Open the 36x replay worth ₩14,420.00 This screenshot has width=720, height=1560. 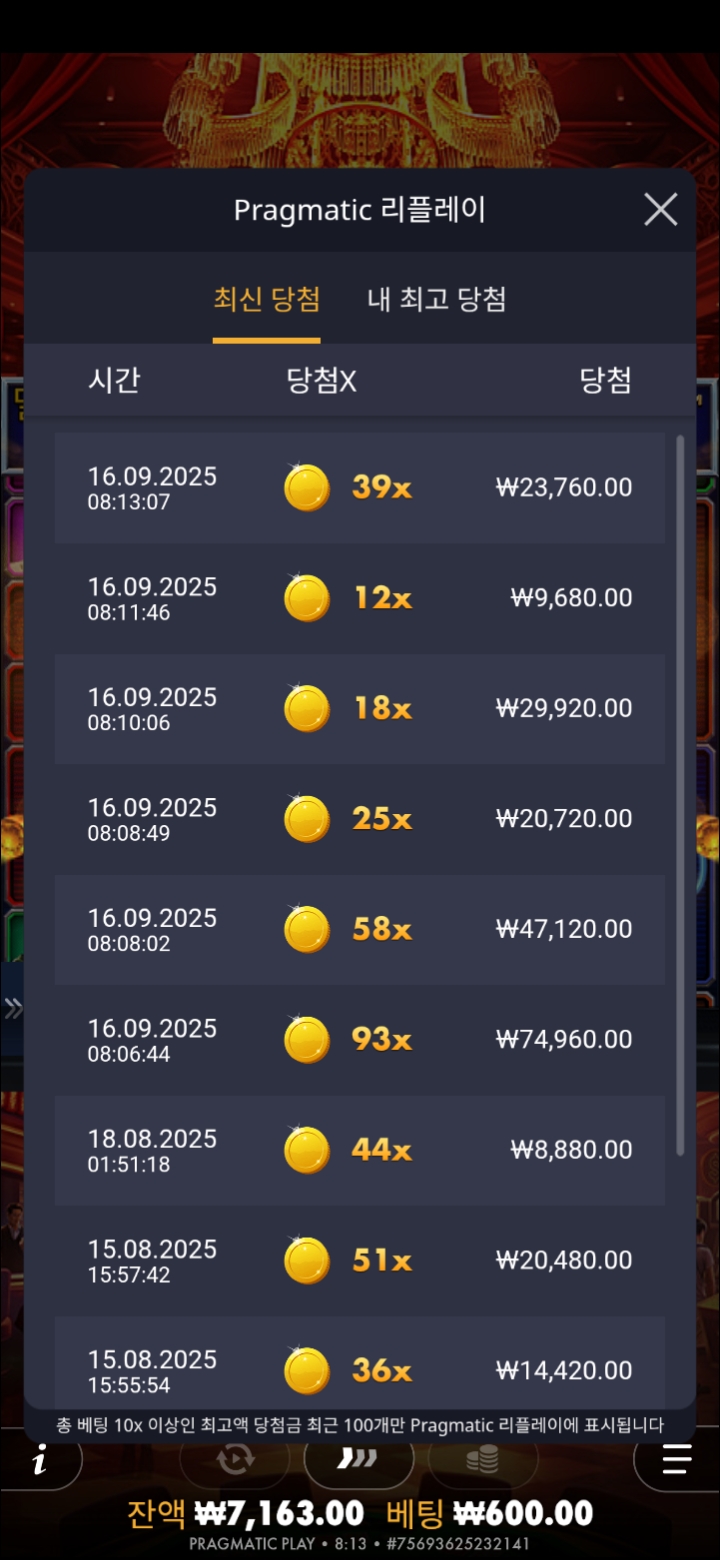click(360, 1368)
